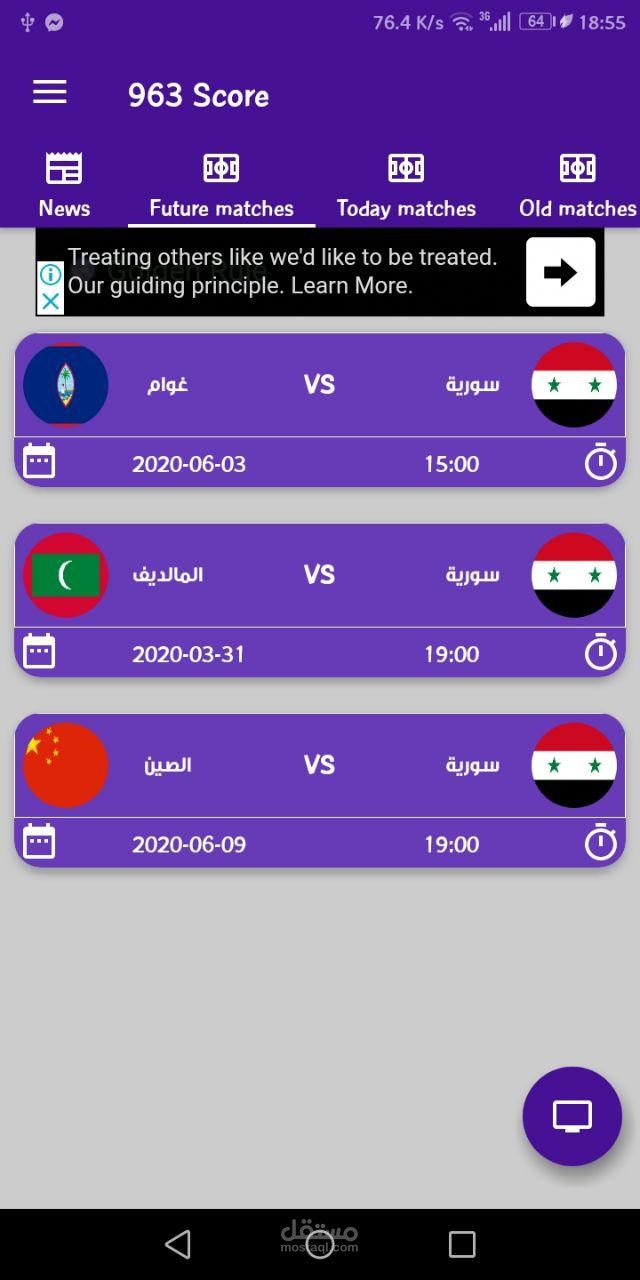Open the match scheduled for 2020-06-09

pos(320,790)
